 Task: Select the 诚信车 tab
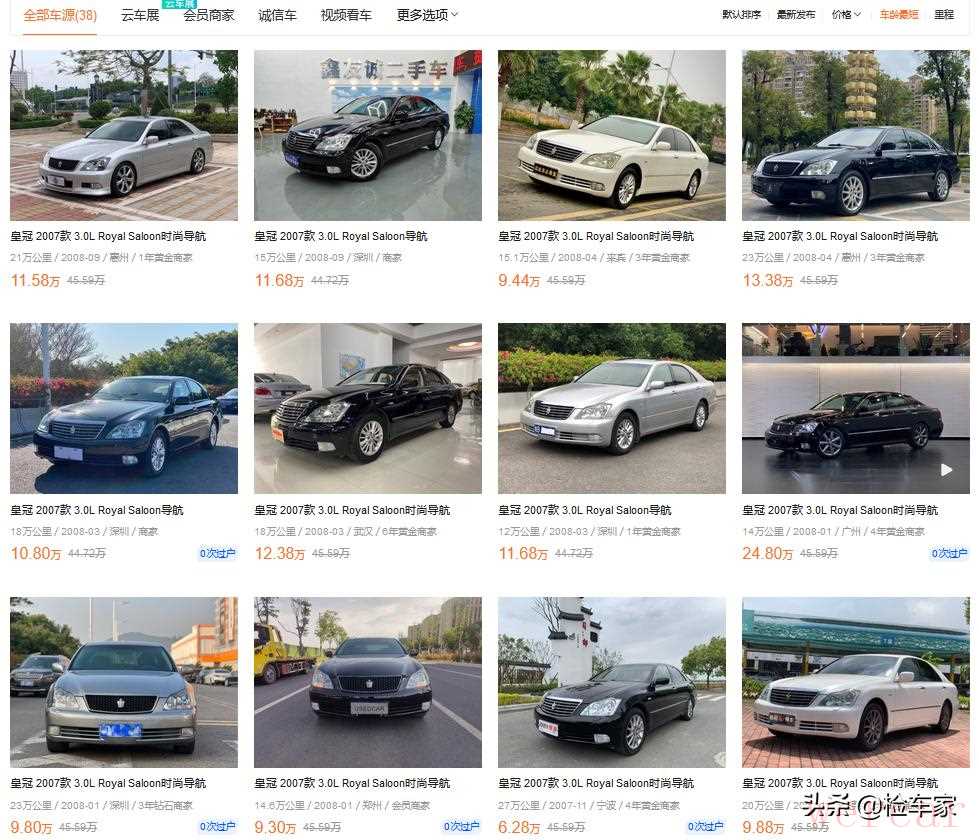[x=277, y=15]
